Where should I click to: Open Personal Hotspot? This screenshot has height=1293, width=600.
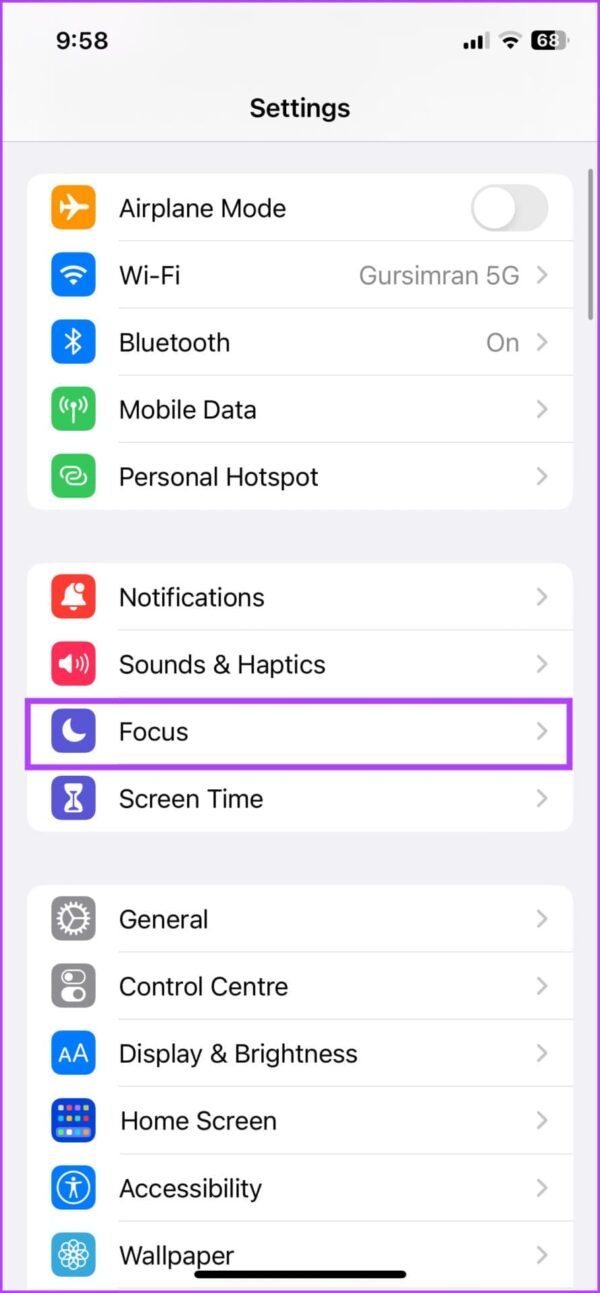click(300, 476)
